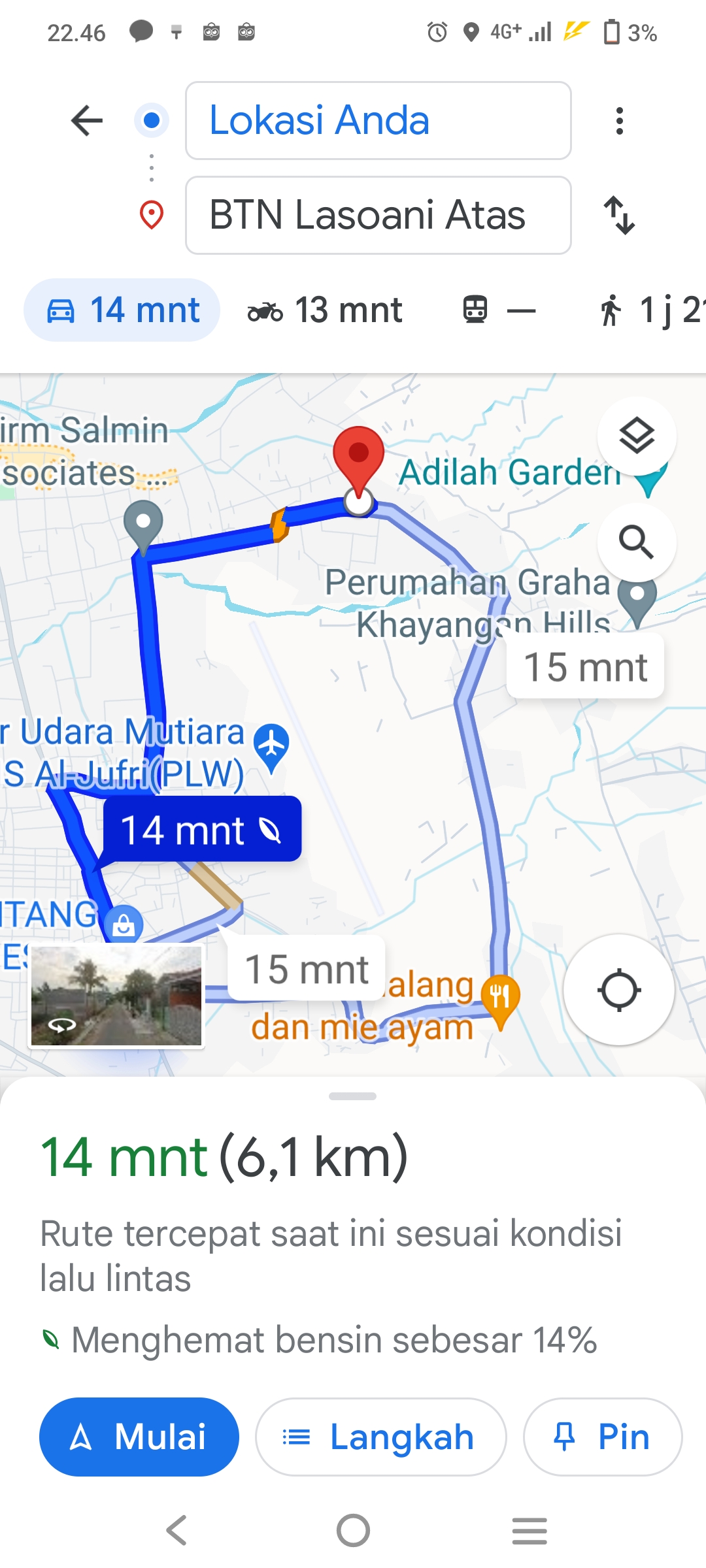This screenshot has height=1568, width=706.
Task: Expand the route details sheet handle
Action: pos(353,1096)
